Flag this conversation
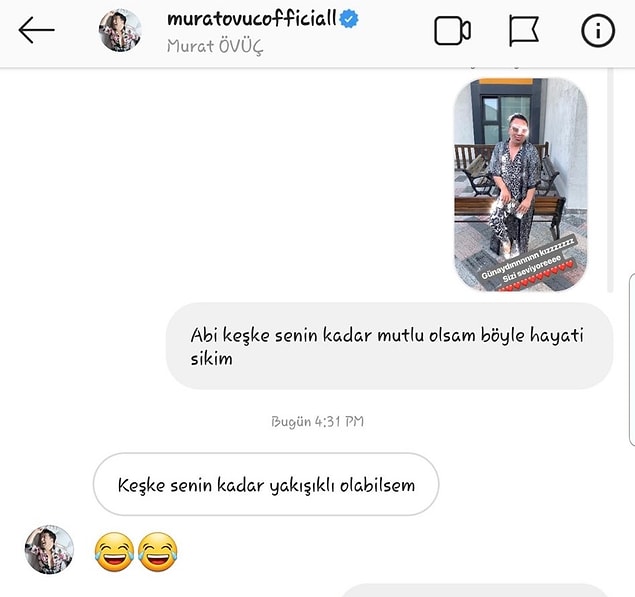Screen dimensions: 635x597 (x=524, y=31)
